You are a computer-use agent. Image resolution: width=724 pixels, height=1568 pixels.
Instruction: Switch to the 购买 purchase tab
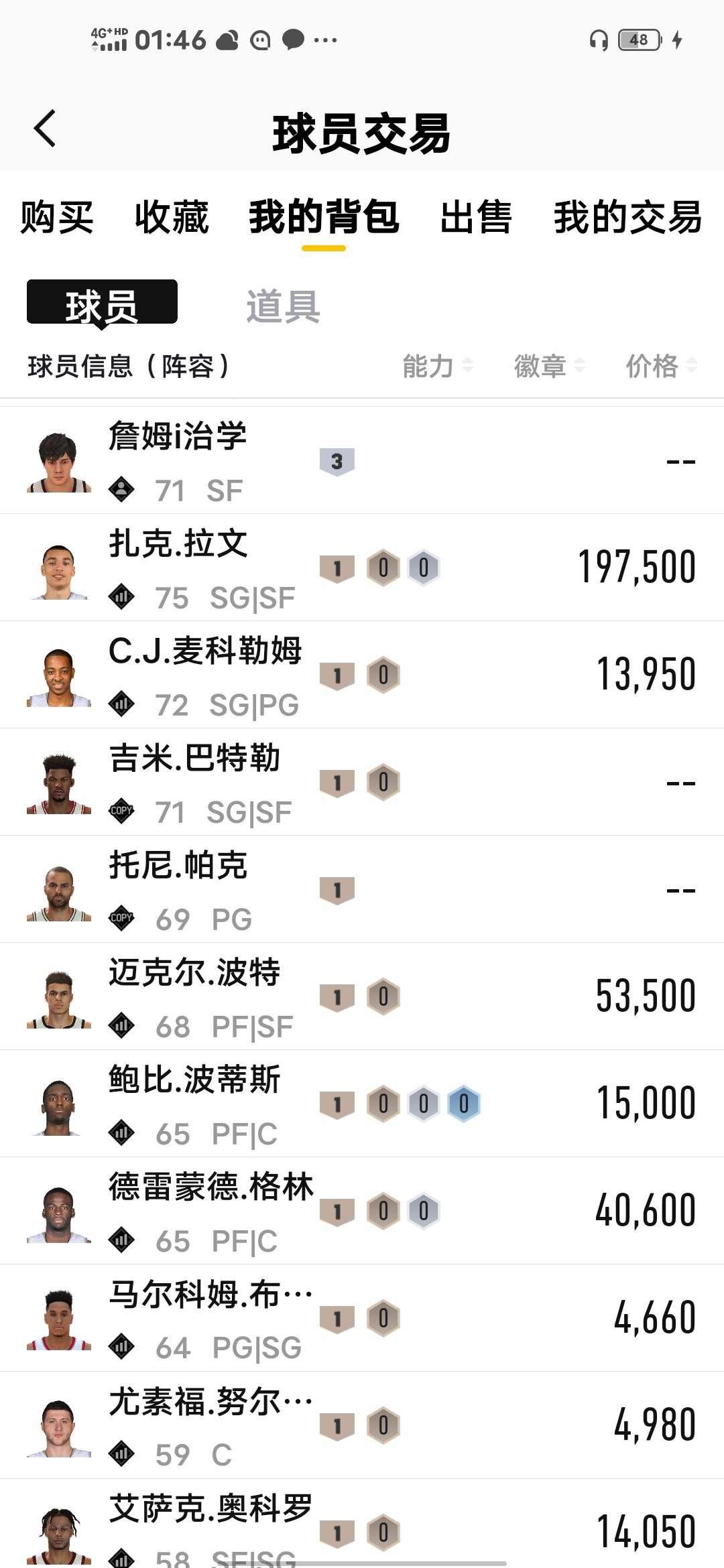tap(56, 219)
